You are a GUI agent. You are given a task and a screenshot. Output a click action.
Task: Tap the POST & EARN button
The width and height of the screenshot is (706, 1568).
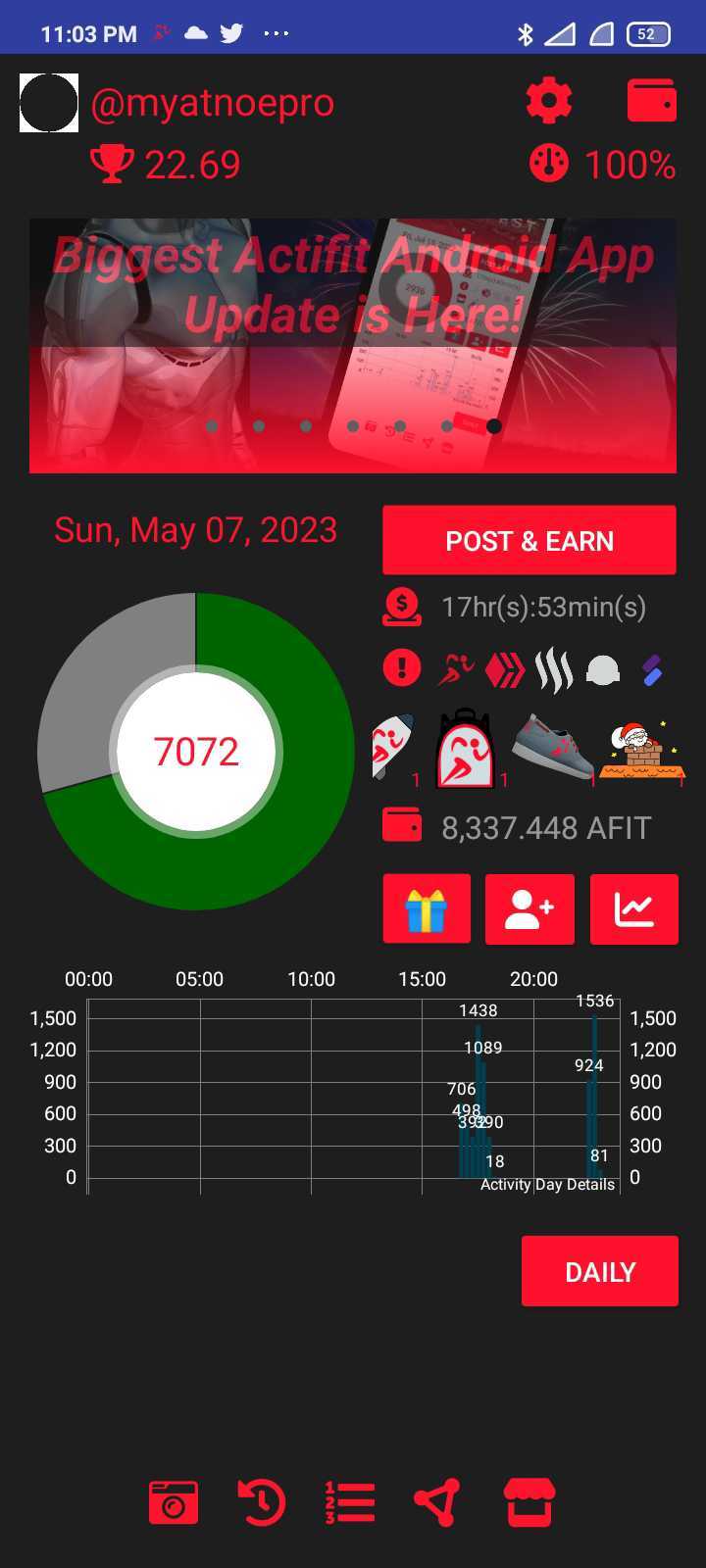(529, 541)
